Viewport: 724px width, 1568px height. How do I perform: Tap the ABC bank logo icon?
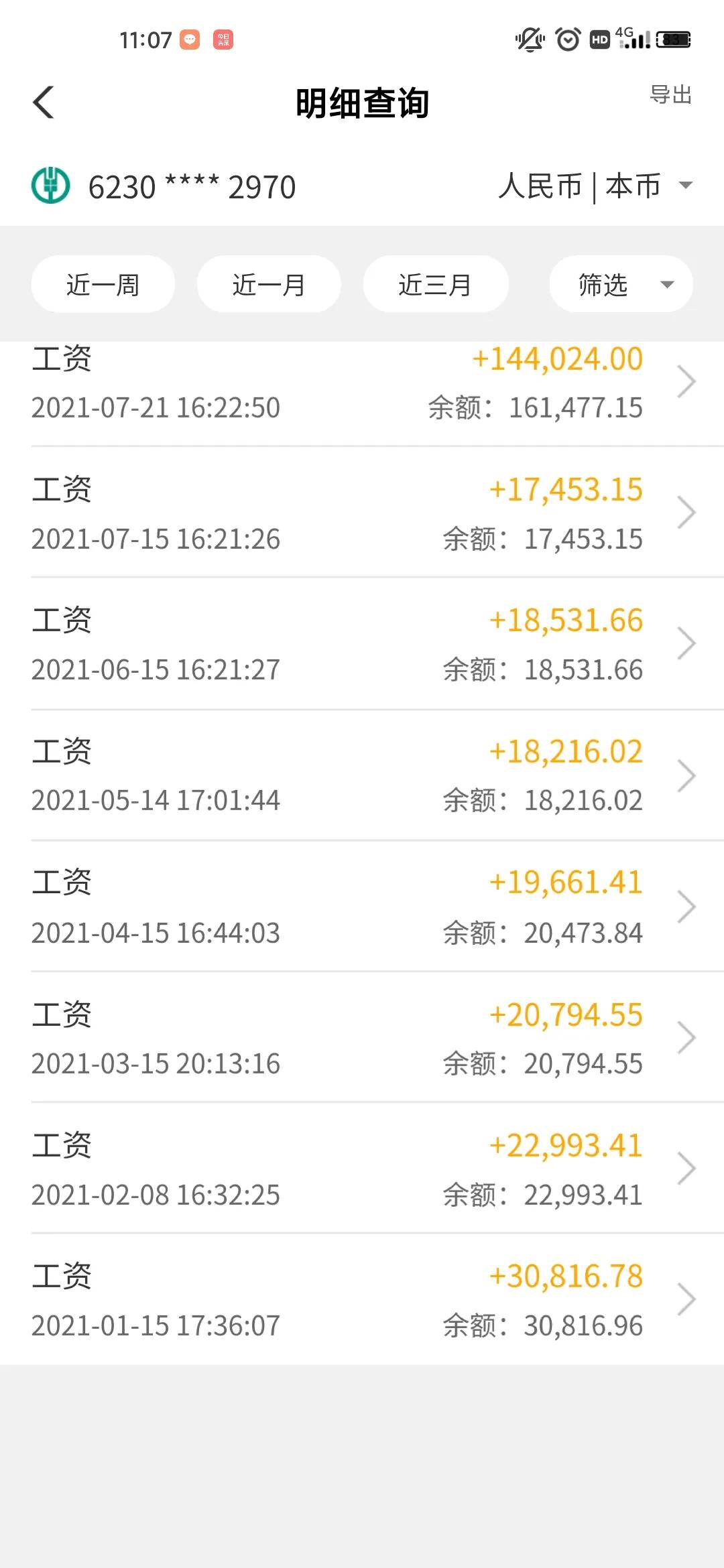coord(52,187)
